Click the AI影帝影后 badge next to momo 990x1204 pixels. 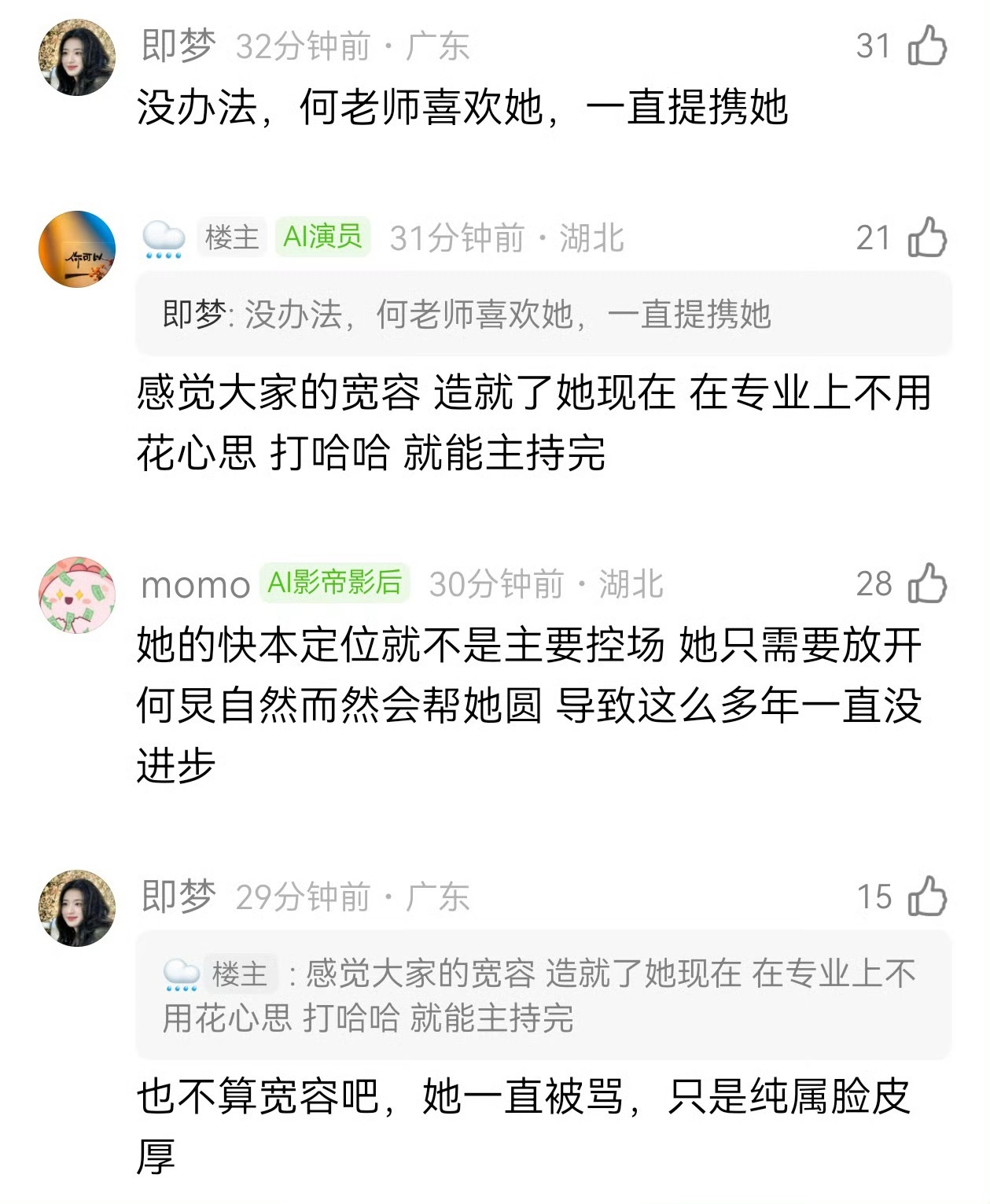click(333, 584)
